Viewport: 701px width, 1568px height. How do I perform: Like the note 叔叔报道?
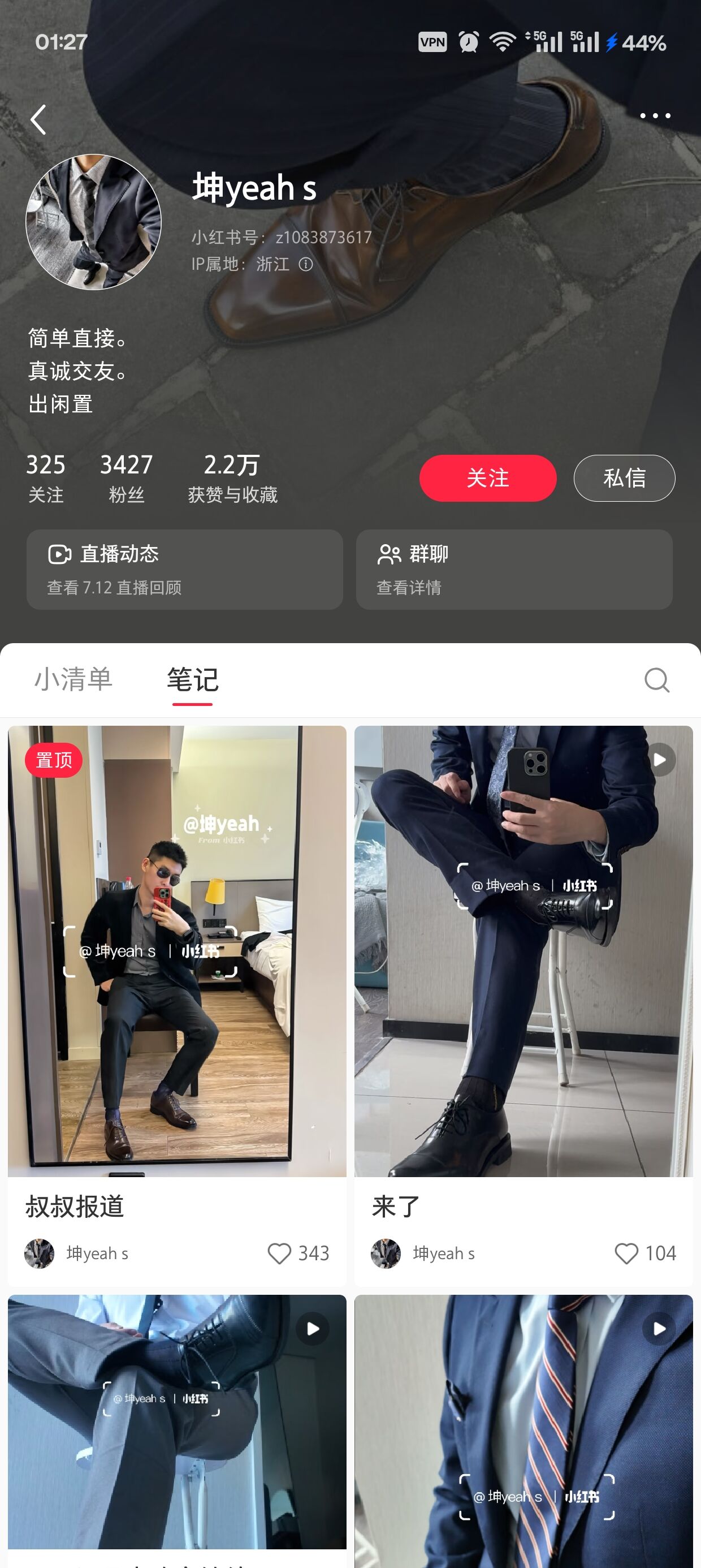pos(280,1253)
